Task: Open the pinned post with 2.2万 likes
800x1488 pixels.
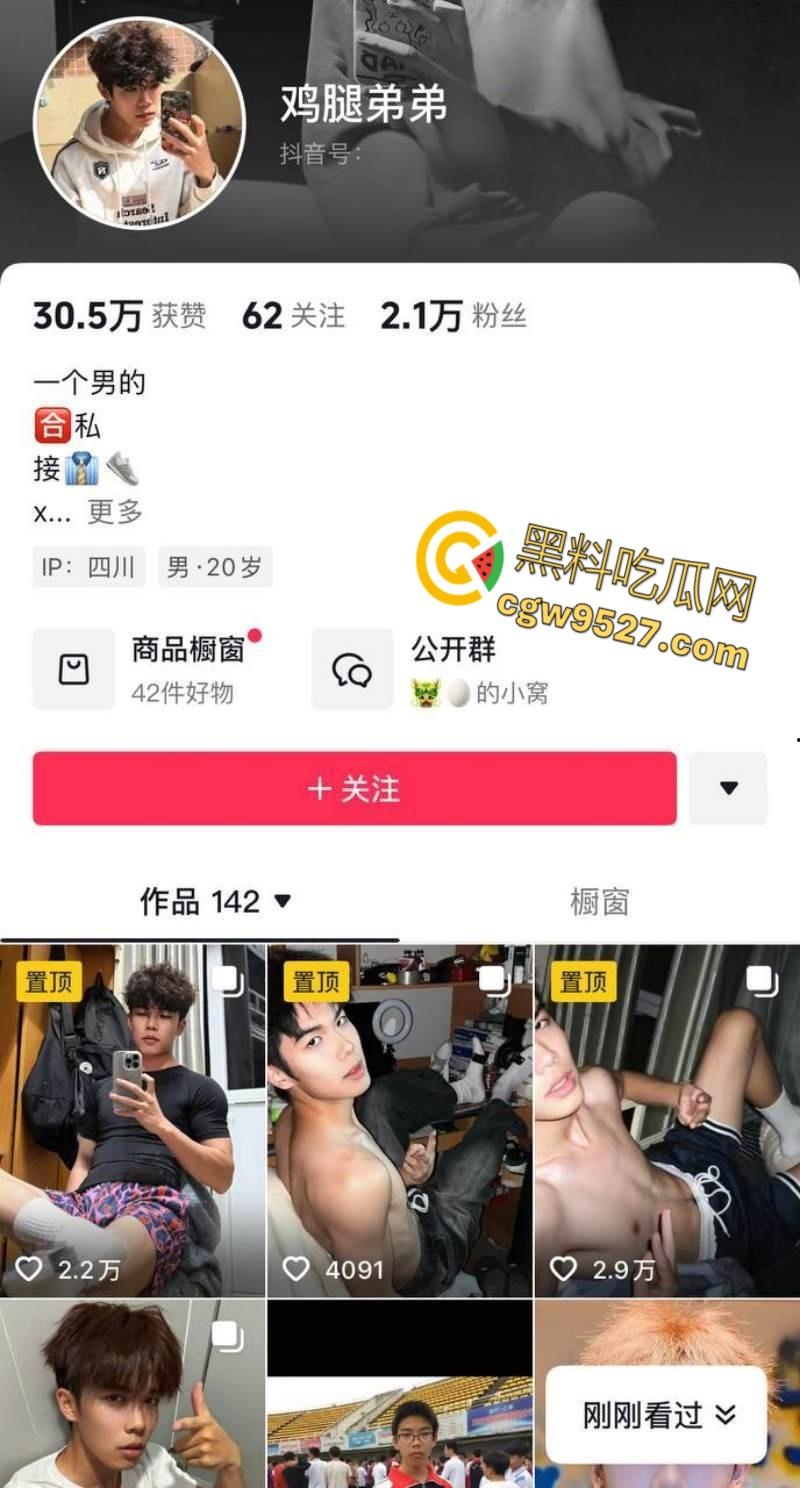Action: pyautogui.click(x=132, y=1120)
